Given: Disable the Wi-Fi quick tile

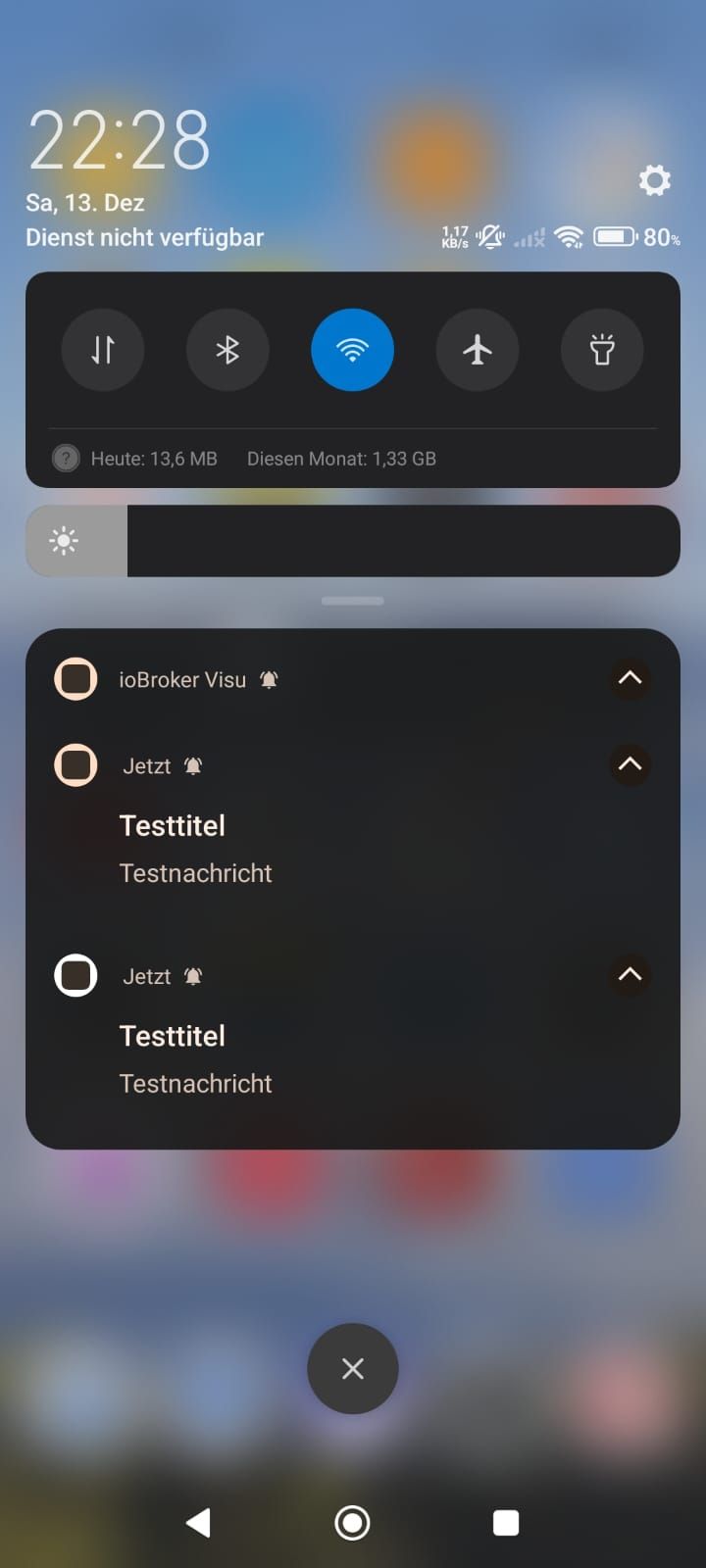Looking at the screenshot, I should point(352,350).
